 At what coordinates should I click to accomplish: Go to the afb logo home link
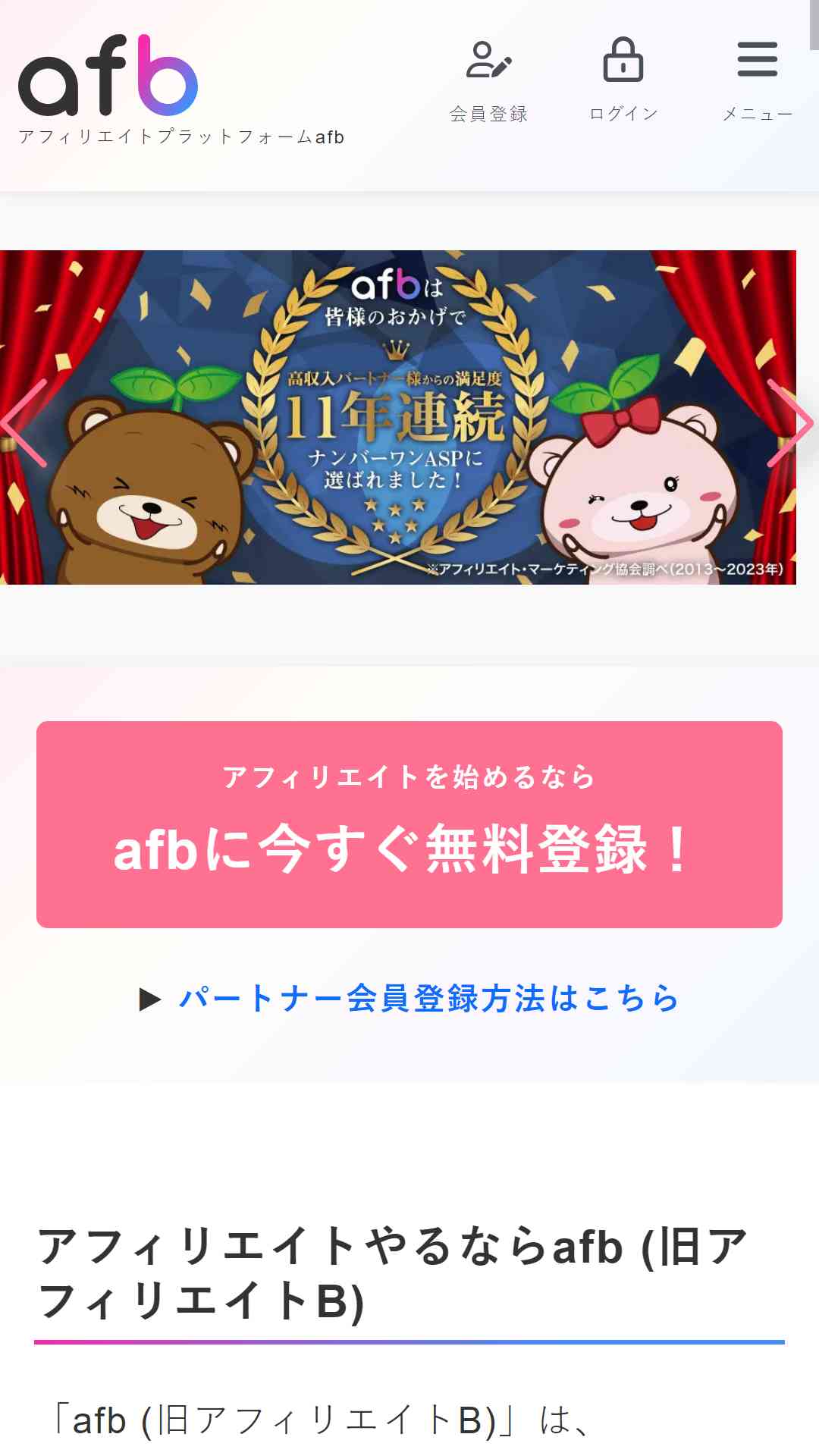108,75
